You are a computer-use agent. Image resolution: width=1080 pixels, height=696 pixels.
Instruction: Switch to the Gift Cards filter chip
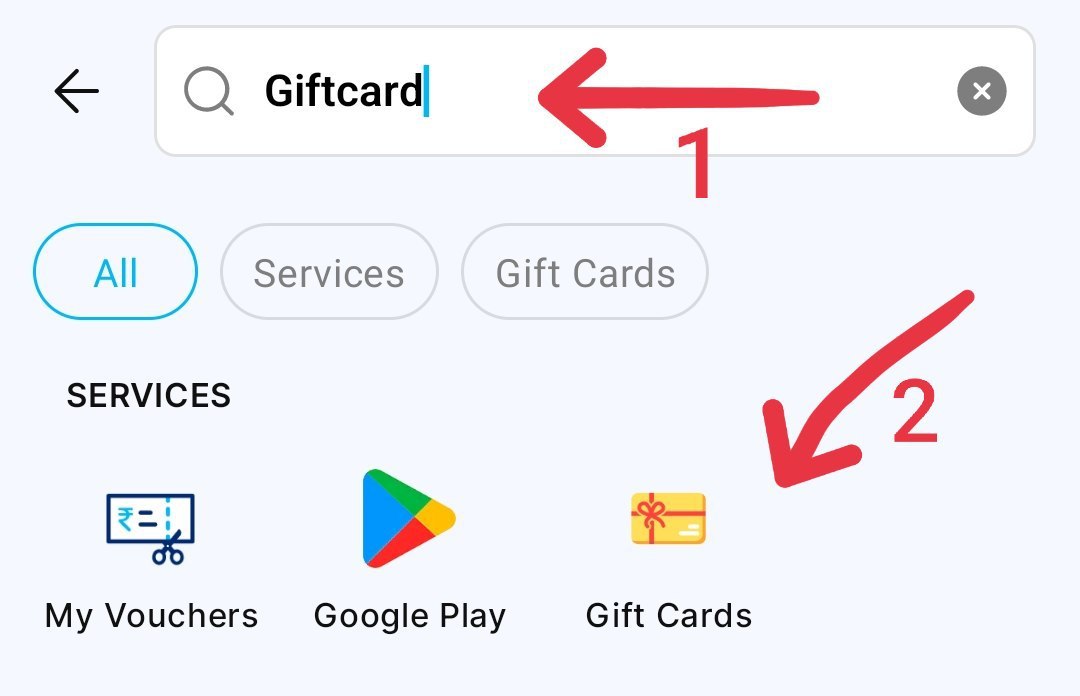585,273
